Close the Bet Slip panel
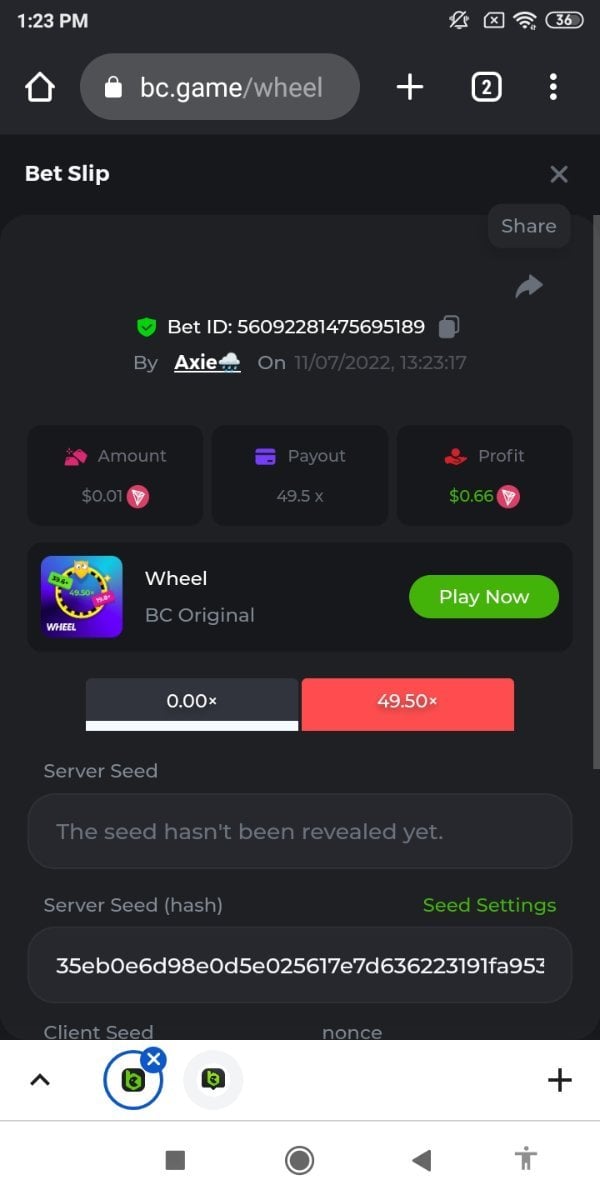The width and height of the screenshot is (600, 1200). click(558, 174)
